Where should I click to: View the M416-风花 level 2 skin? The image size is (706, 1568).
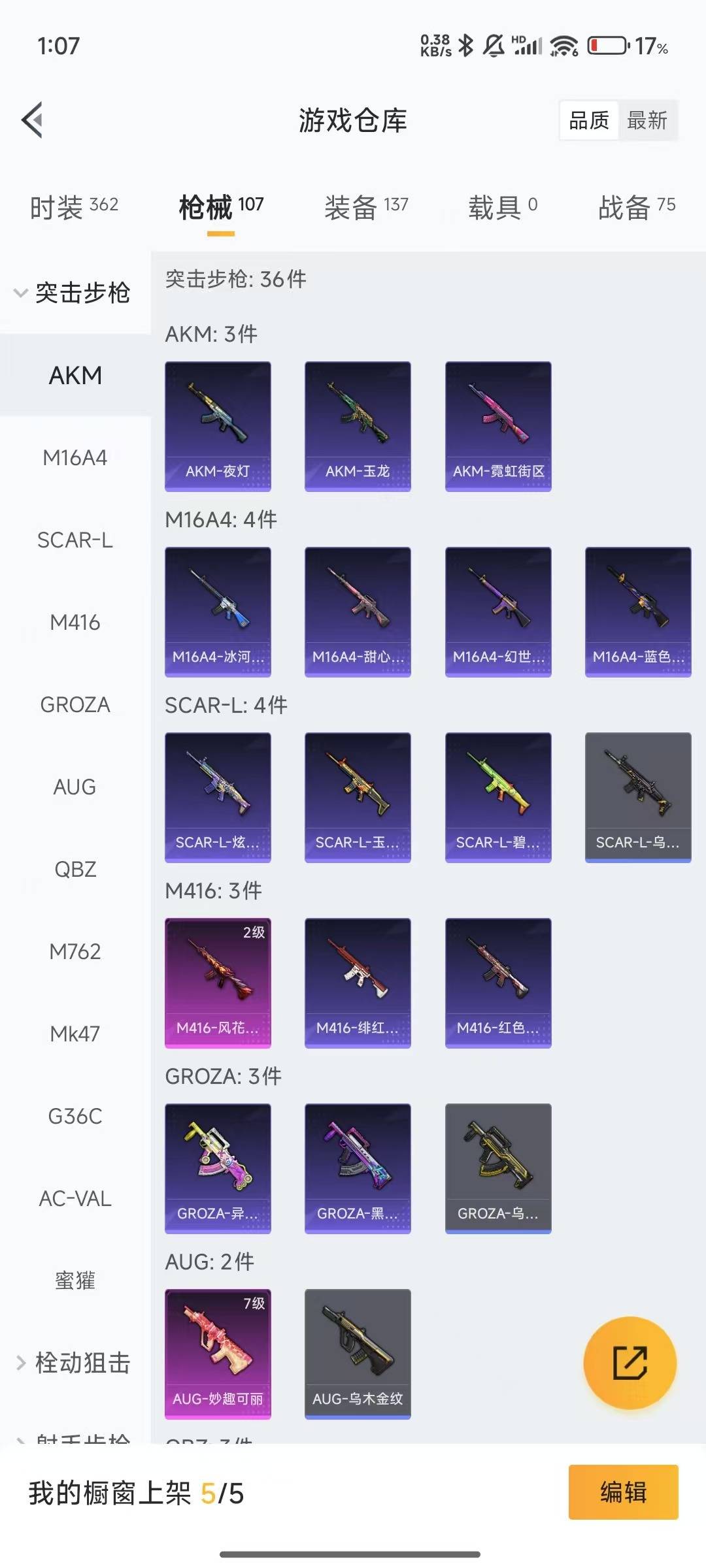click(x=218, y=983)
